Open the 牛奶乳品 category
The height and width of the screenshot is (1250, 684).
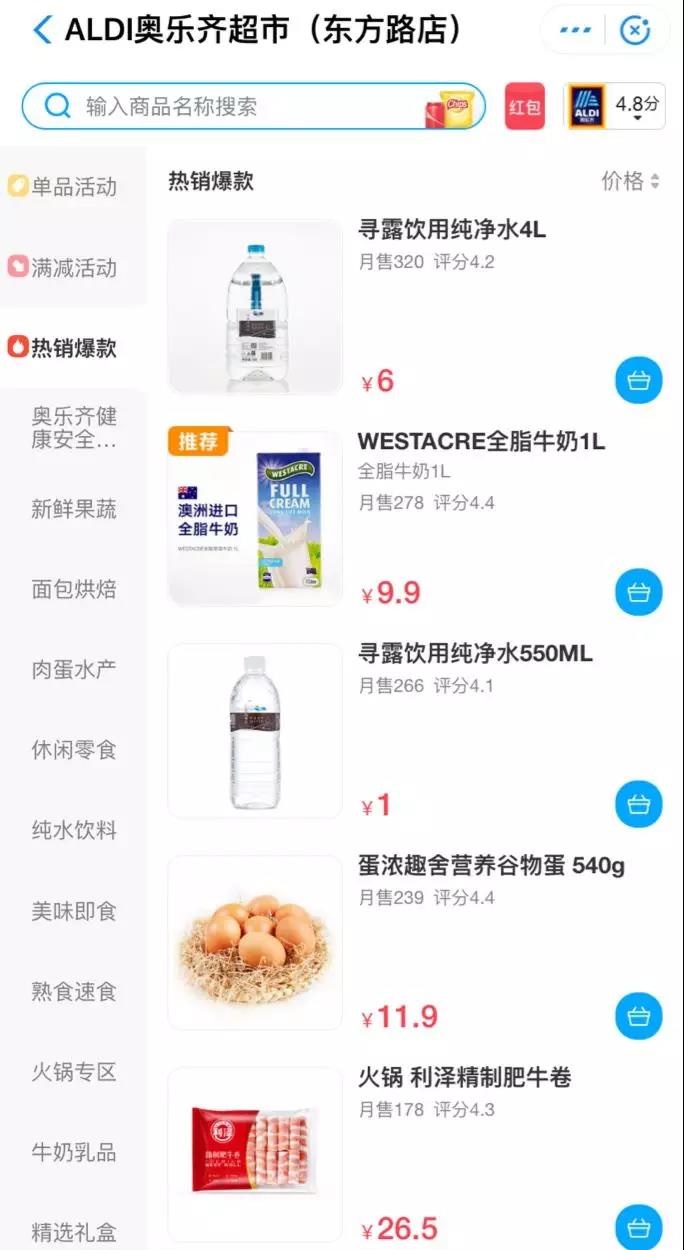tap(73, 1152)
